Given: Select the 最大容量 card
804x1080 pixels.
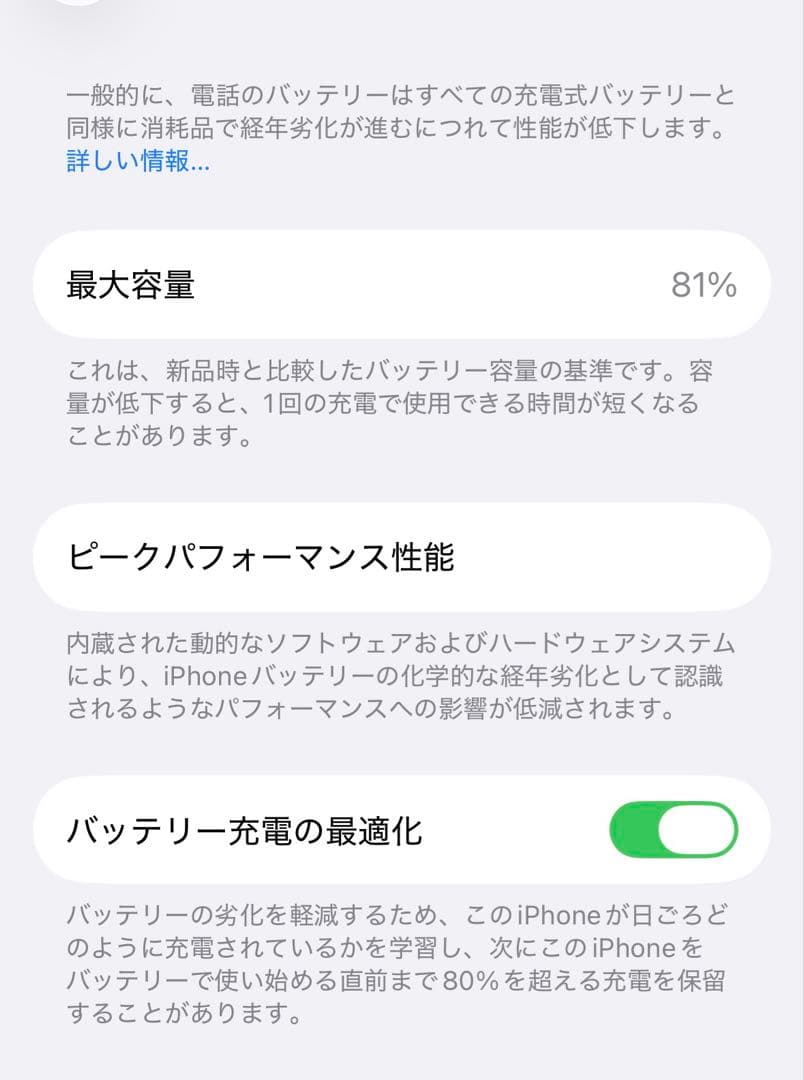Looking at the screenshot, I should tap(400, 285).
